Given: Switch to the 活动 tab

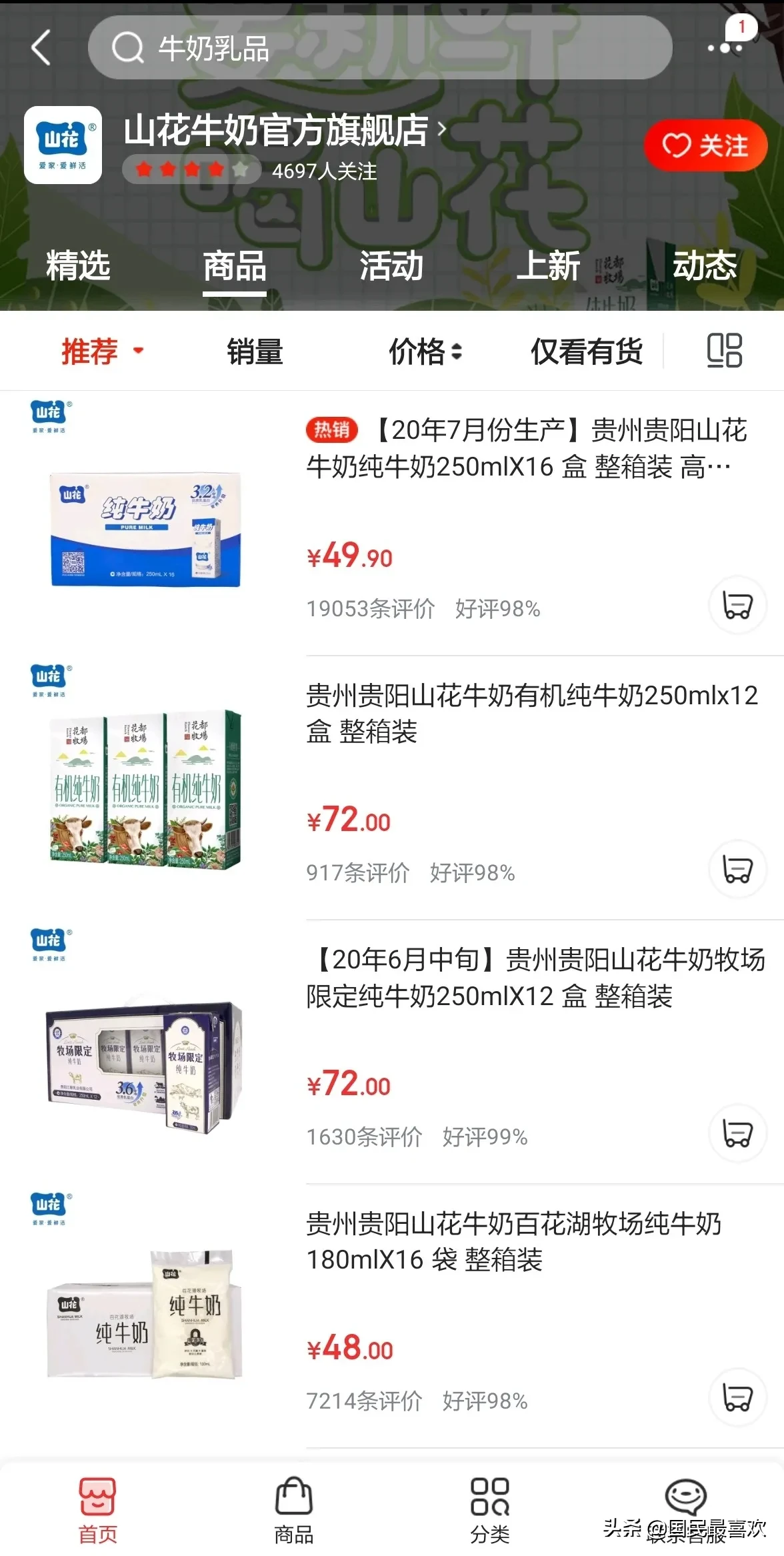Looking at the screenshot, I should tap(391, 265).
